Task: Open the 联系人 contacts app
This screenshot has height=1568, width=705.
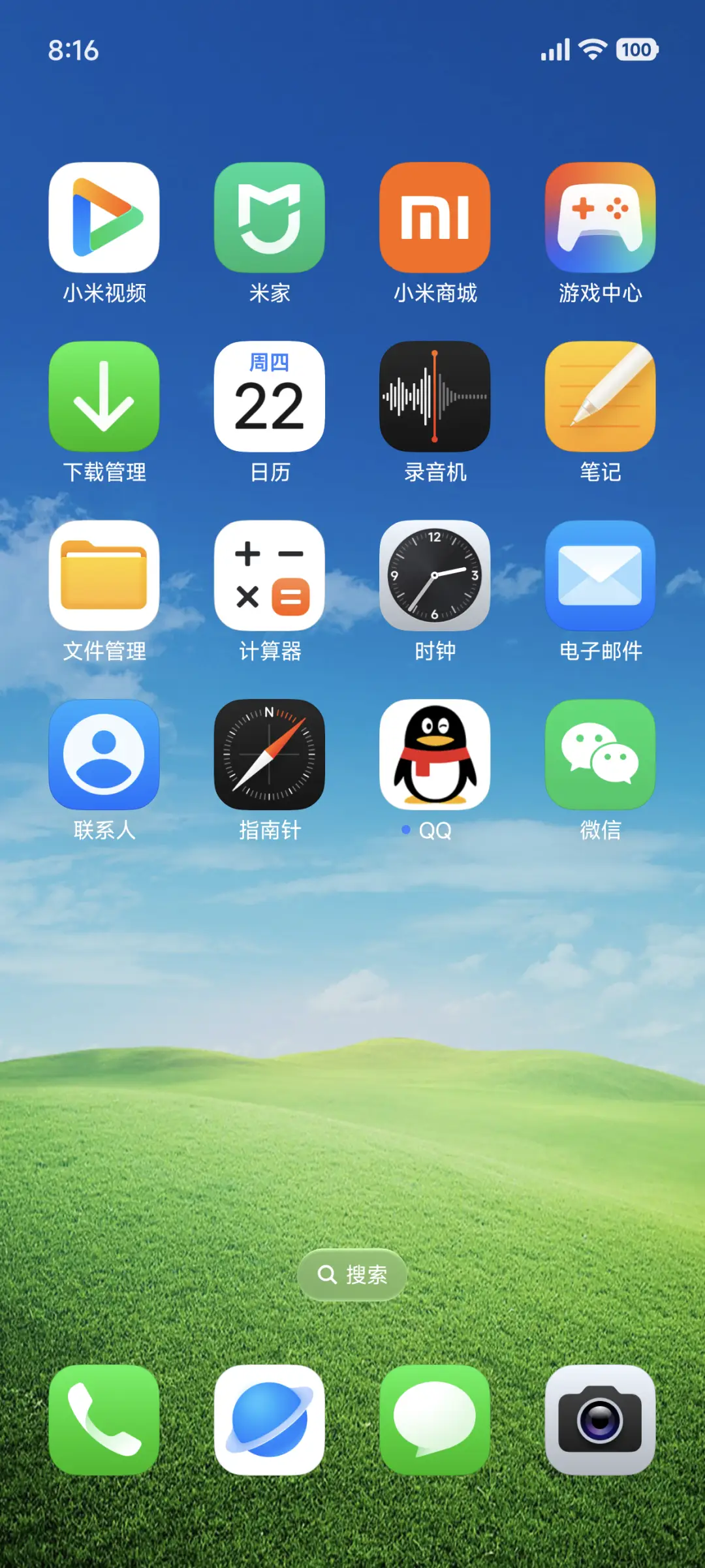Action: [x=104, y=755]
